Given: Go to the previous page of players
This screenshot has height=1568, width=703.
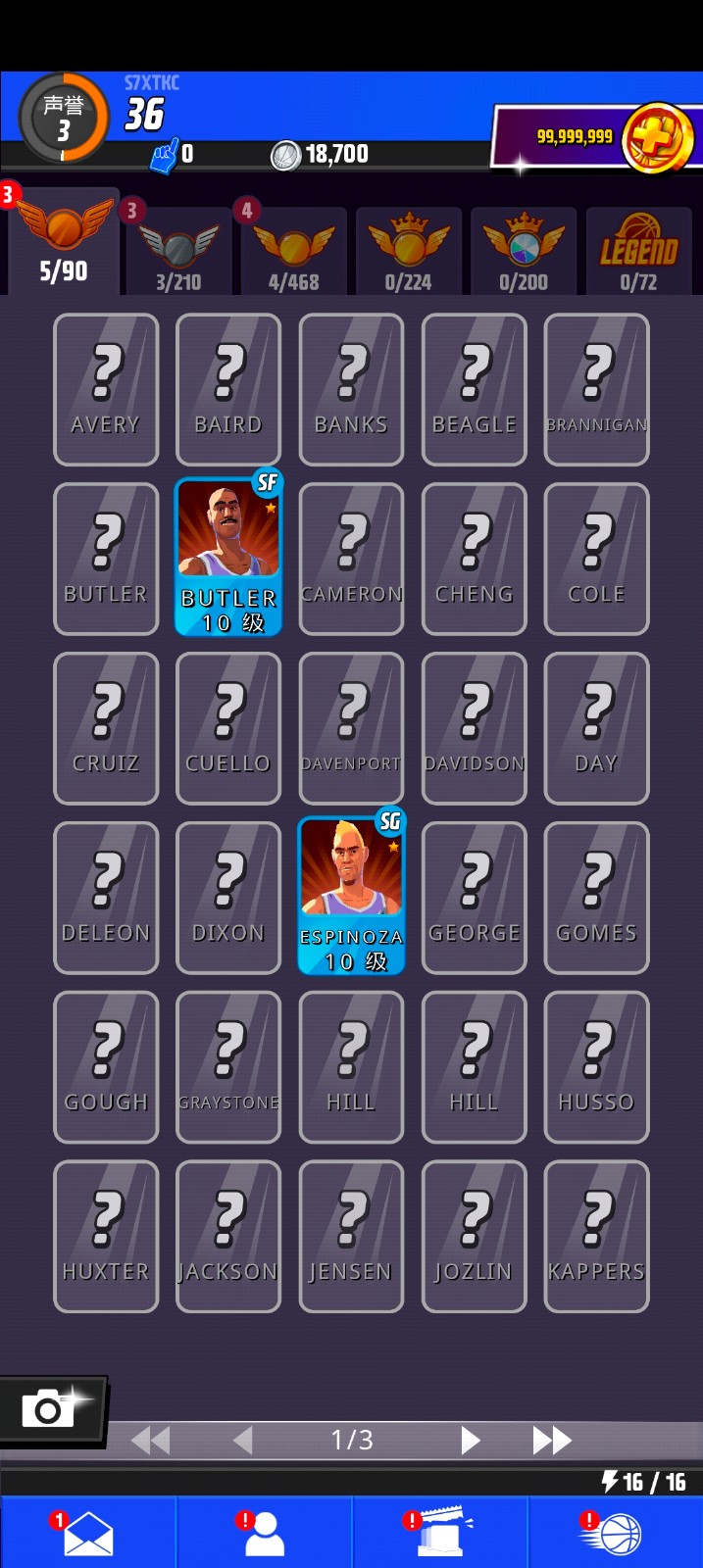Looking at the screenshot, I should click(x=243, y=1440).
